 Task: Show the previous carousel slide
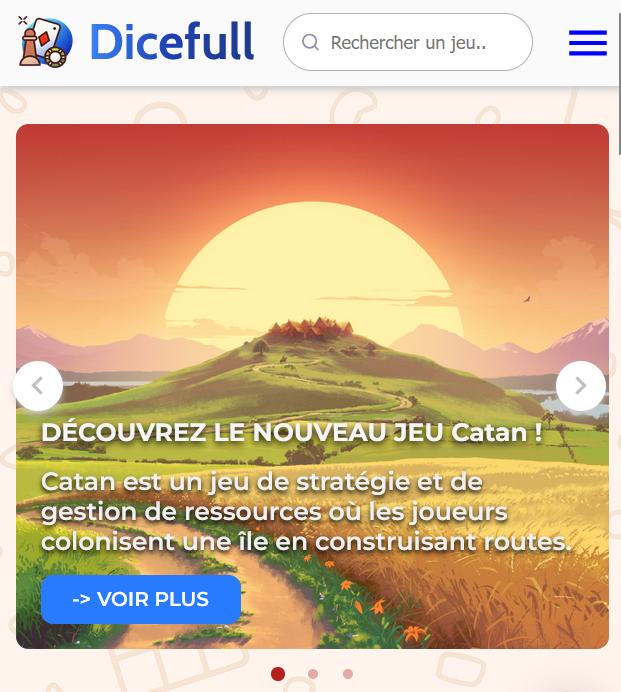coord(38,385)
